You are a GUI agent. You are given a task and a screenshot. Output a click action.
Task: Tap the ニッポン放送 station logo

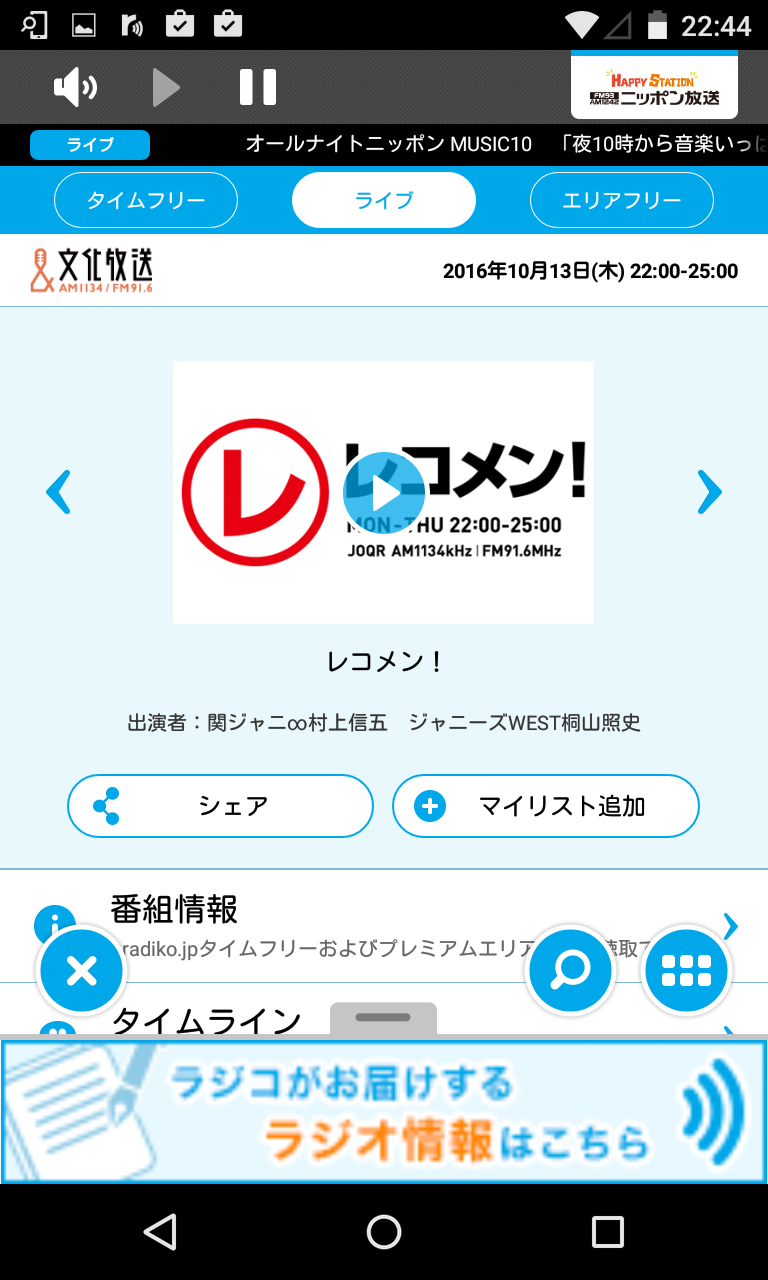[x=654, y=87]
